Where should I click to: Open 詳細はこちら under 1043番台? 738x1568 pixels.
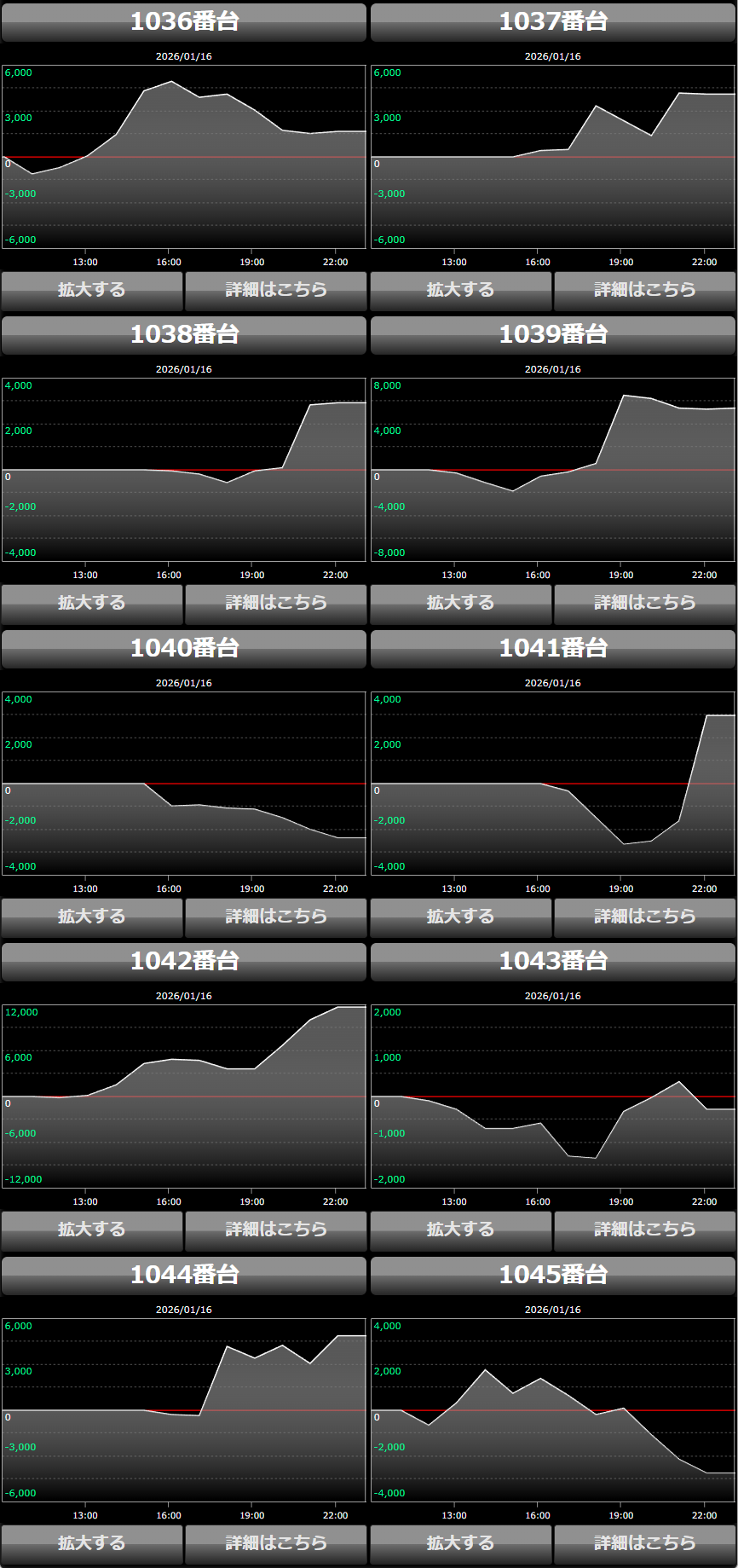[x=644, y=1230]
